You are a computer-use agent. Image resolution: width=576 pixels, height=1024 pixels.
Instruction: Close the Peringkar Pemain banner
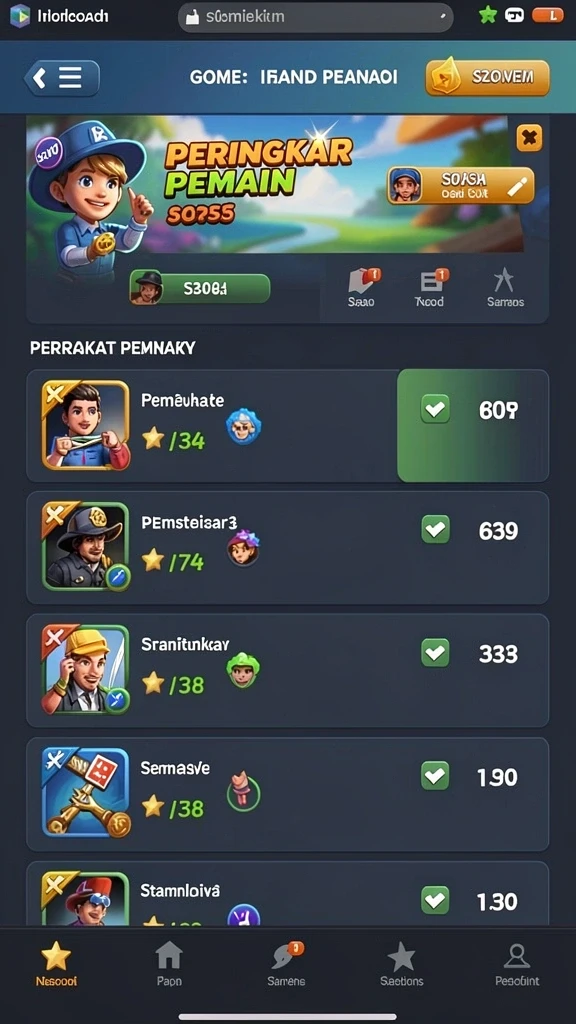(x=529, y=138)
